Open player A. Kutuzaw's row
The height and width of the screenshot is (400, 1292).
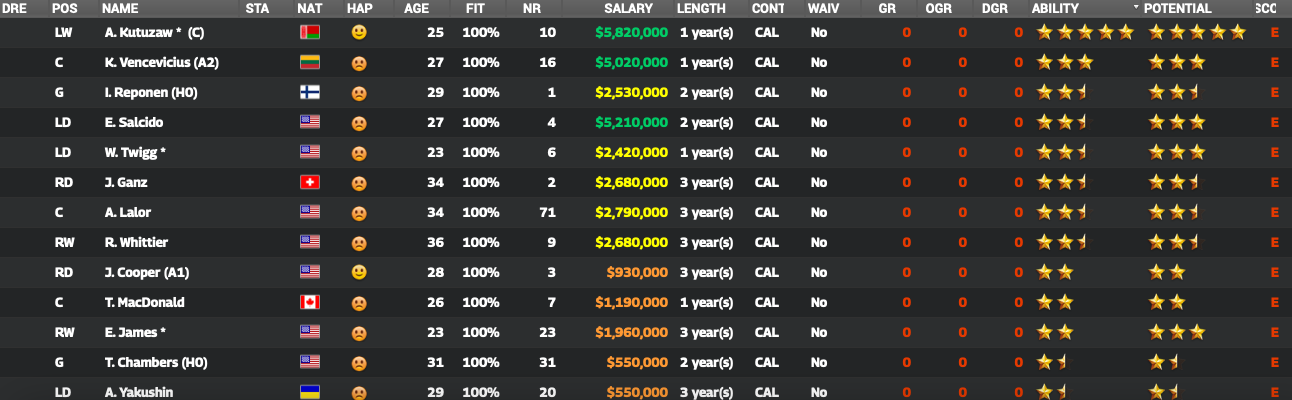point(149,33)
